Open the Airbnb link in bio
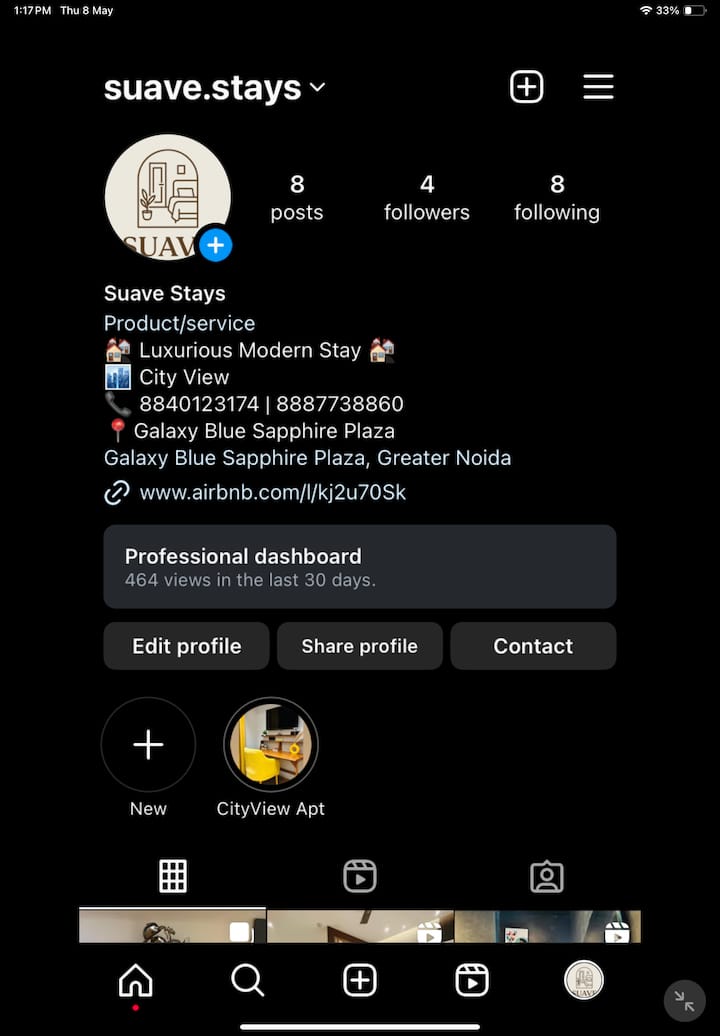This screenshot has height=1036, width=720. (272, 492)
